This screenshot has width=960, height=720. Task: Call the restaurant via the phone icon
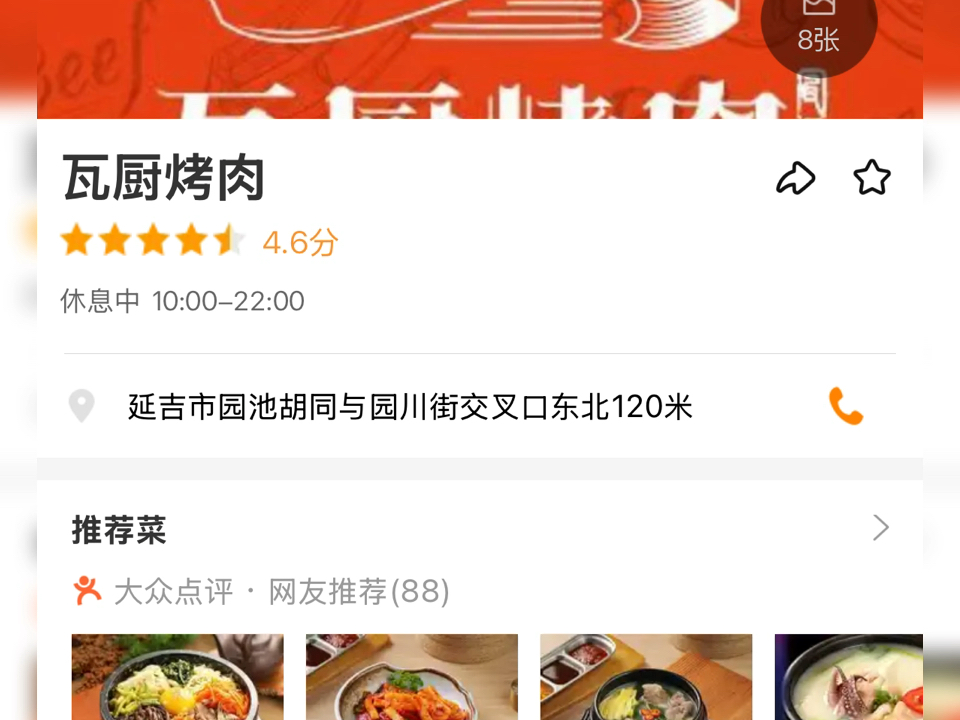(845, 406)
